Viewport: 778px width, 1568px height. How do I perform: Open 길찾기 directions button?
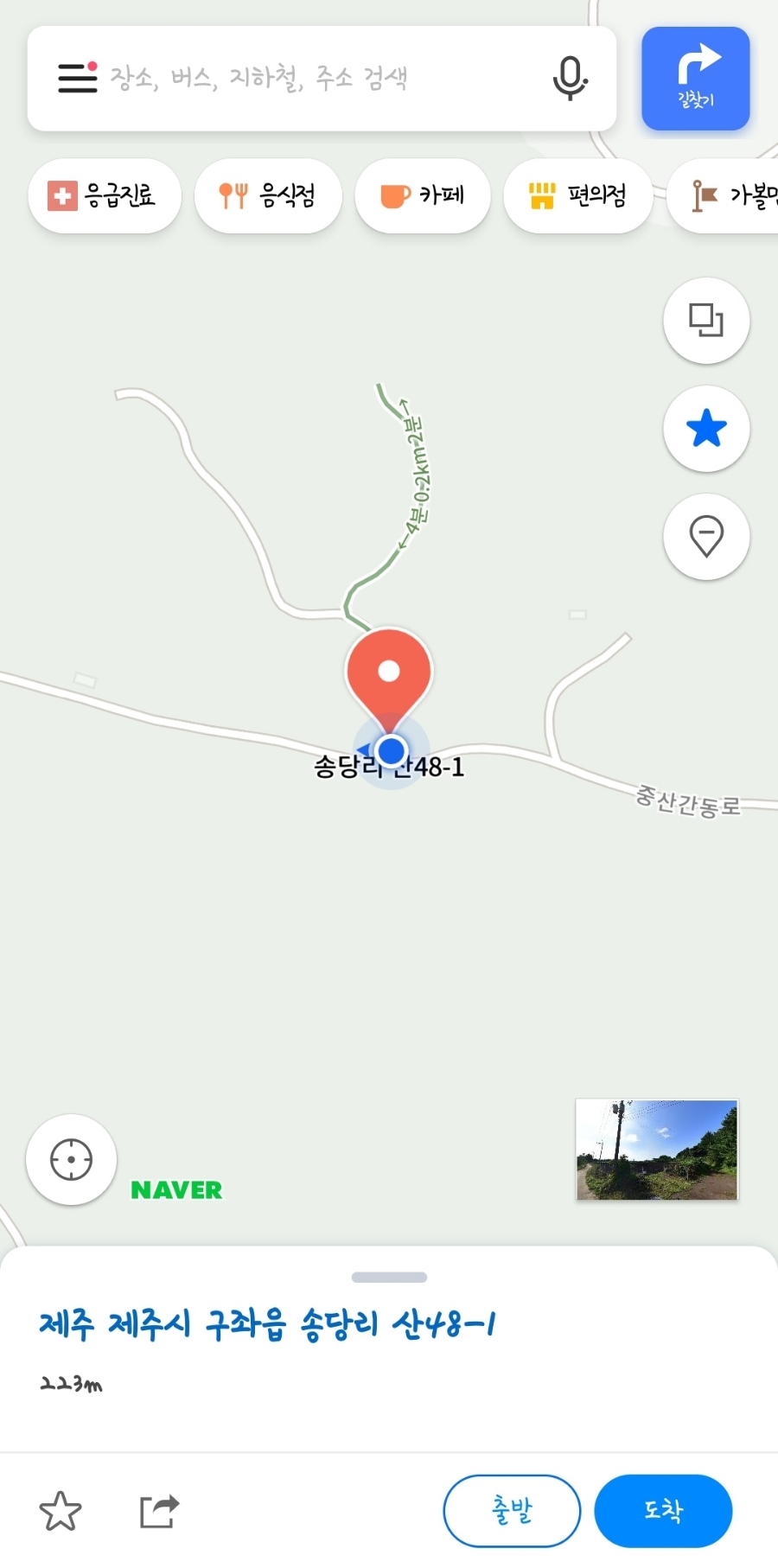695,79
